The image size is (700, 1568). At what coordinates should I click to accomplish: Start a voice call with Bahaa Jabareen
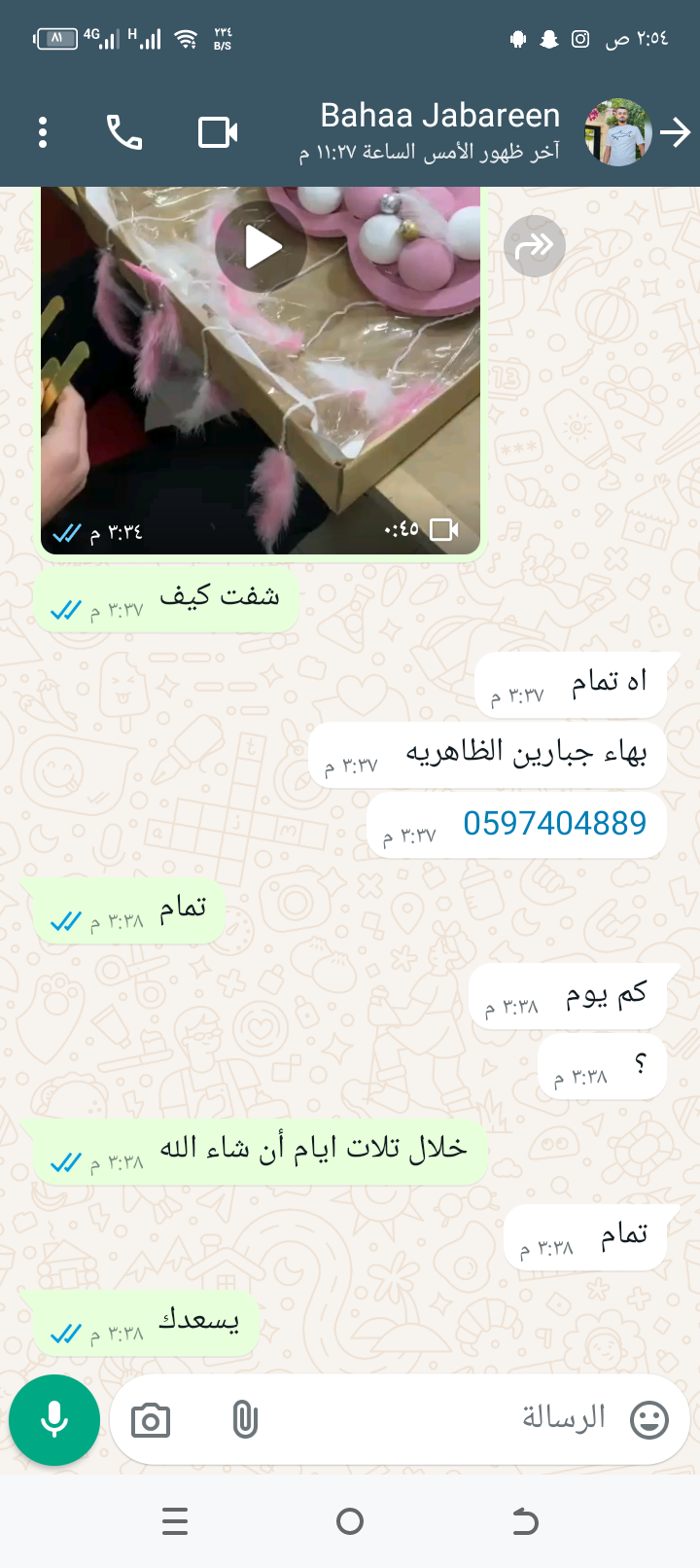pyautogui.click(x=124, y=132)
